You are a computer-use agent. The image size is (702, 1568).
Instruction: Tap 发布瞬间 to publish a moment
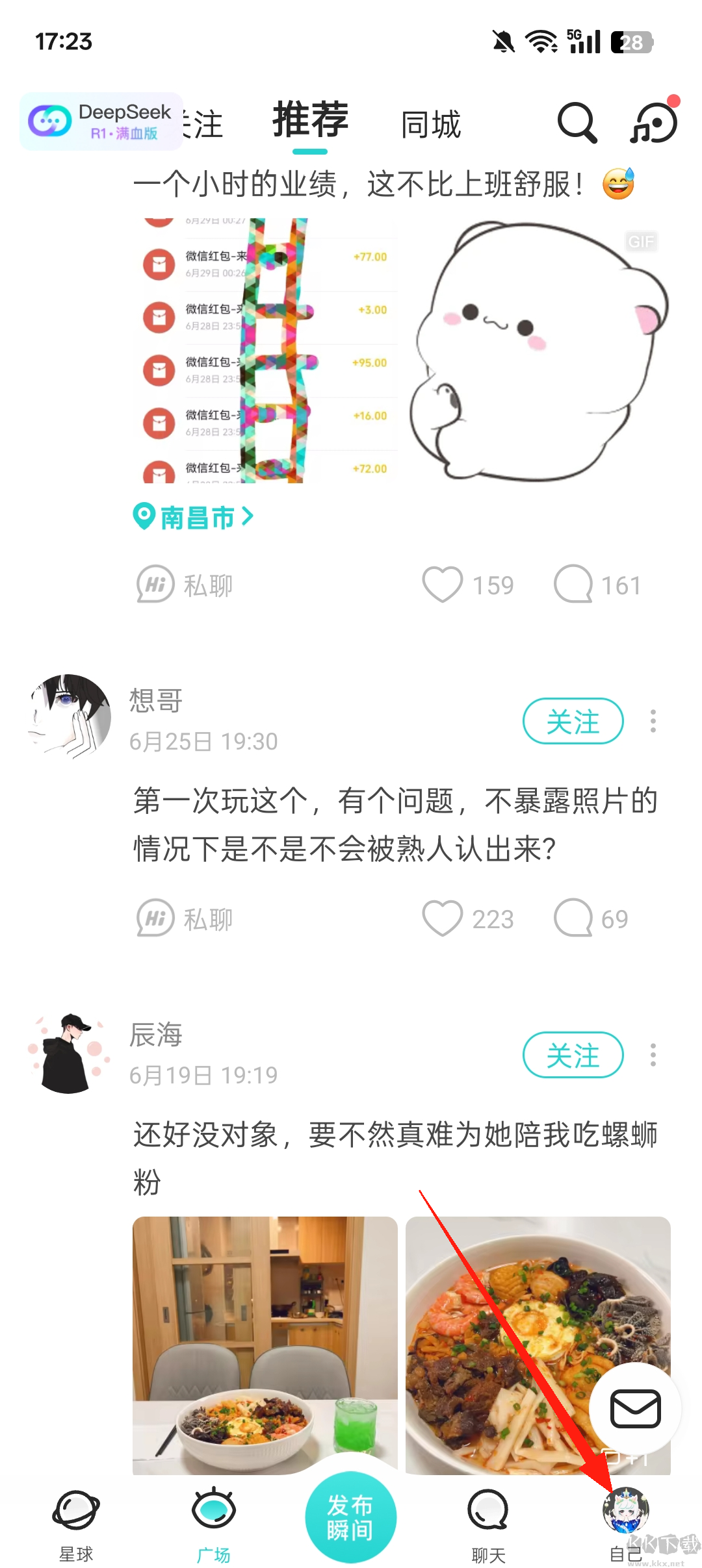pyautogui.click(x=350, y=1517)
